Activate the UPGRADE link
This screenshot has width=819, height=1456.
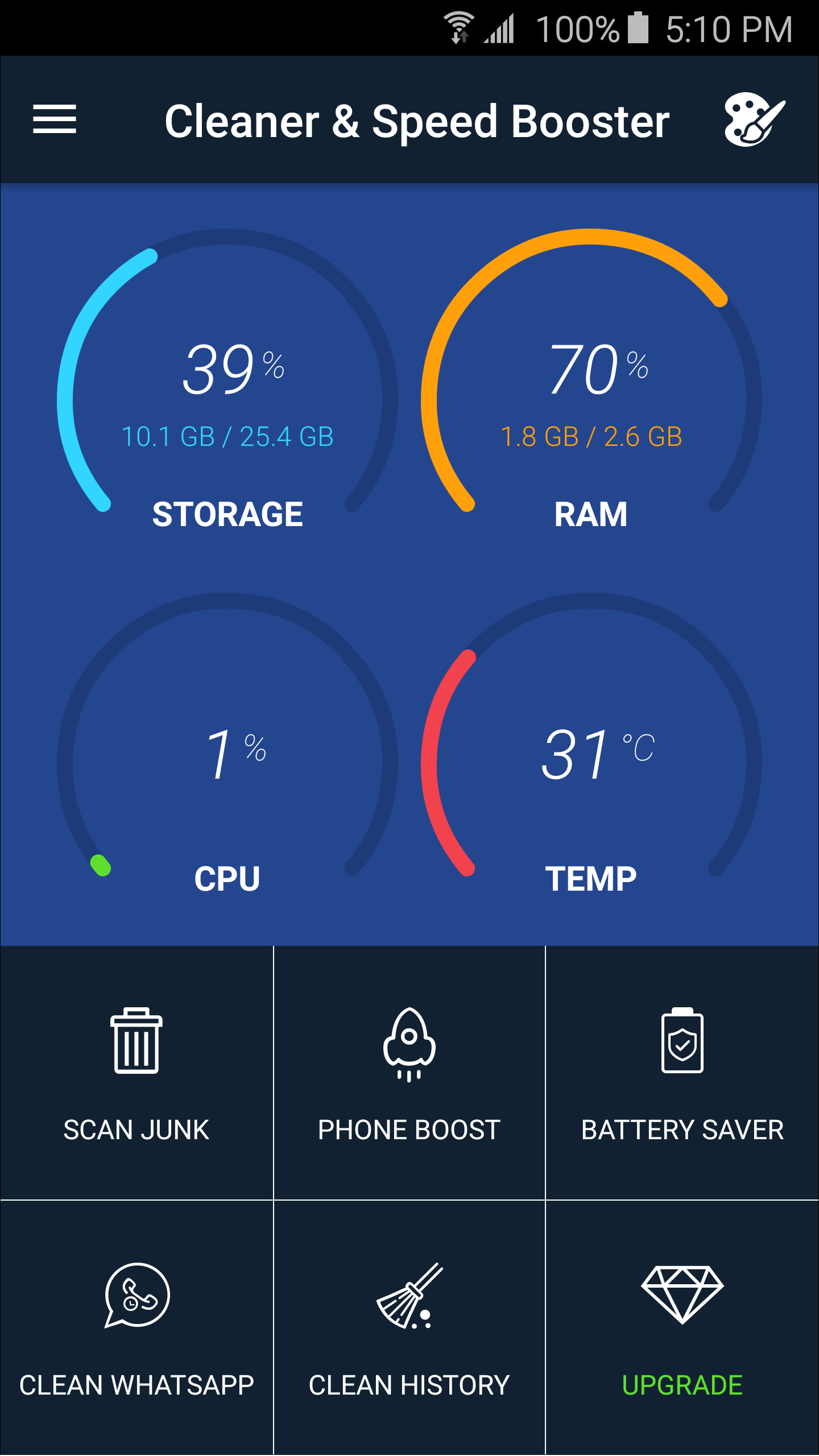click(x=684, y=1384)
